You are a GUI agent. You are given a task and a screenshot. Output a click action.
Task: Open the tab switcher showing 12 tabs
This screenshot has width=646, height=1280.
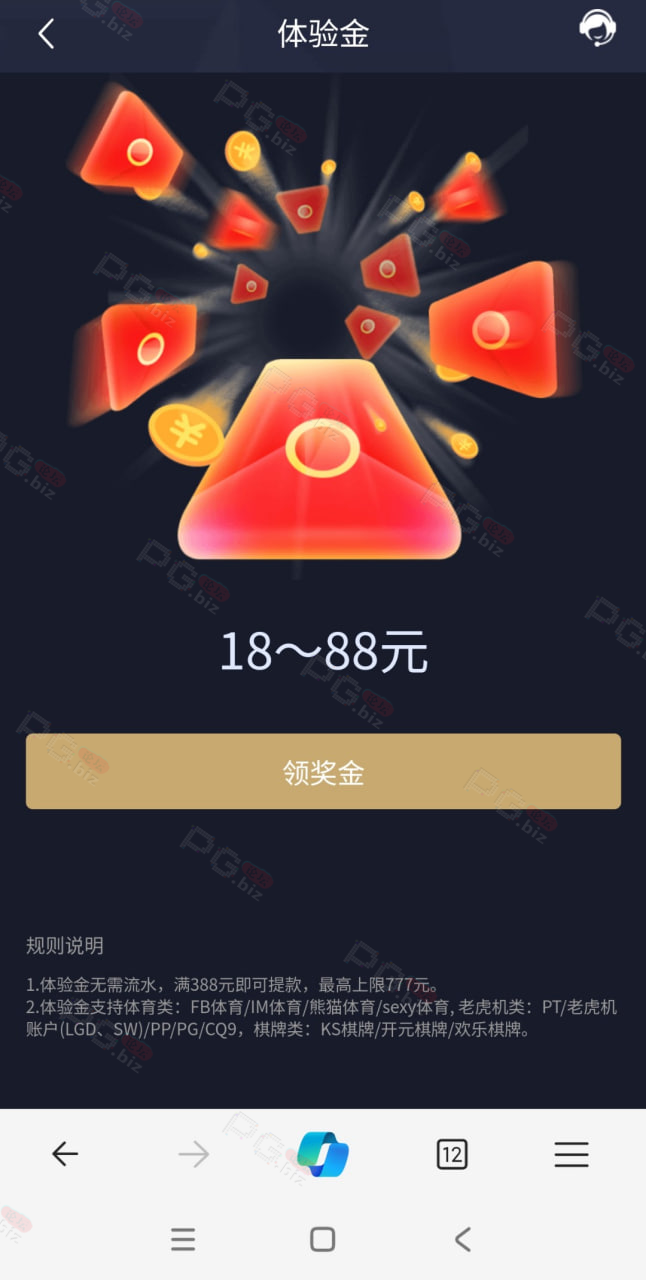(x=452, y=1155)
